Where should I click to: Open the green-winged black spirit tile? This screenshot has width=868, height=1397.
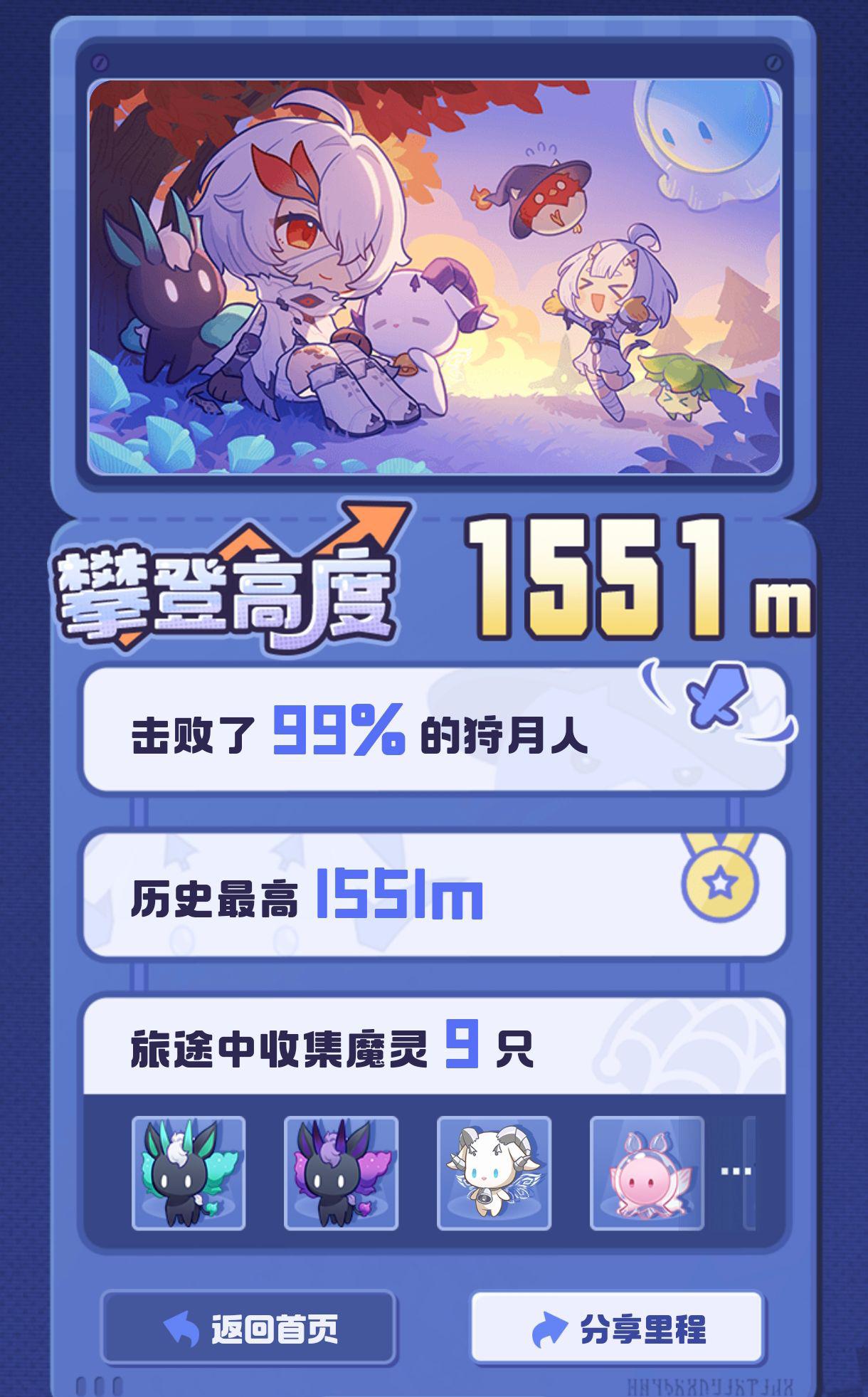click(x=189, y=1173)
